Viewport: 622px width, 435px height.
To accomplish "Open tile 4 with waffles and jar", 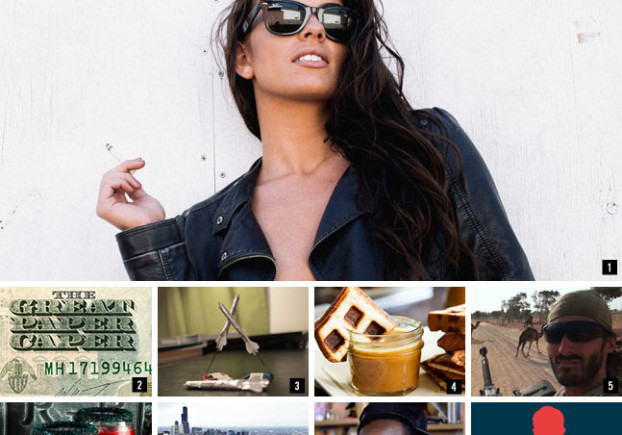I will tap(390, 341).
